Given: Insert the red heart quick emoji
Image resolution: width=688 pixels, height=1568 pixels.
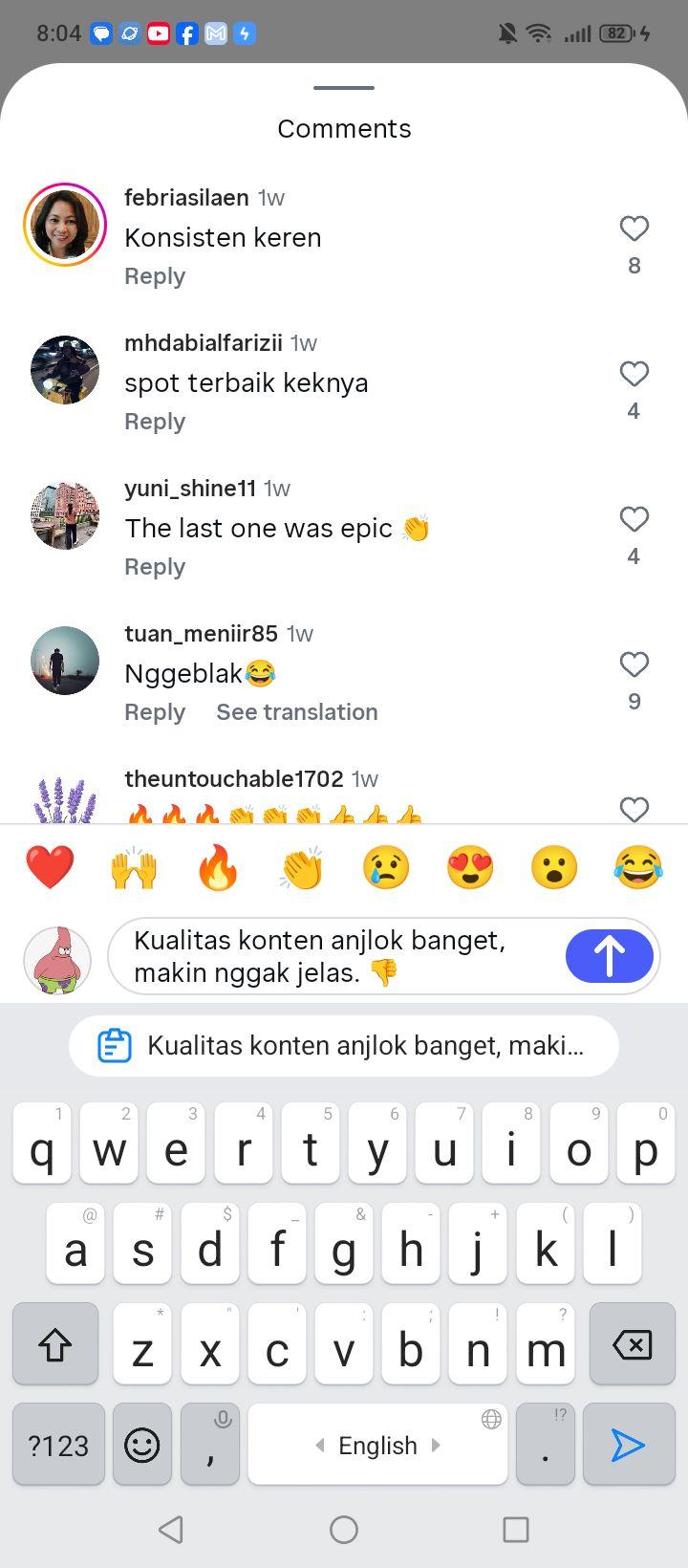Looking at the screenshot, I should 50,868.
